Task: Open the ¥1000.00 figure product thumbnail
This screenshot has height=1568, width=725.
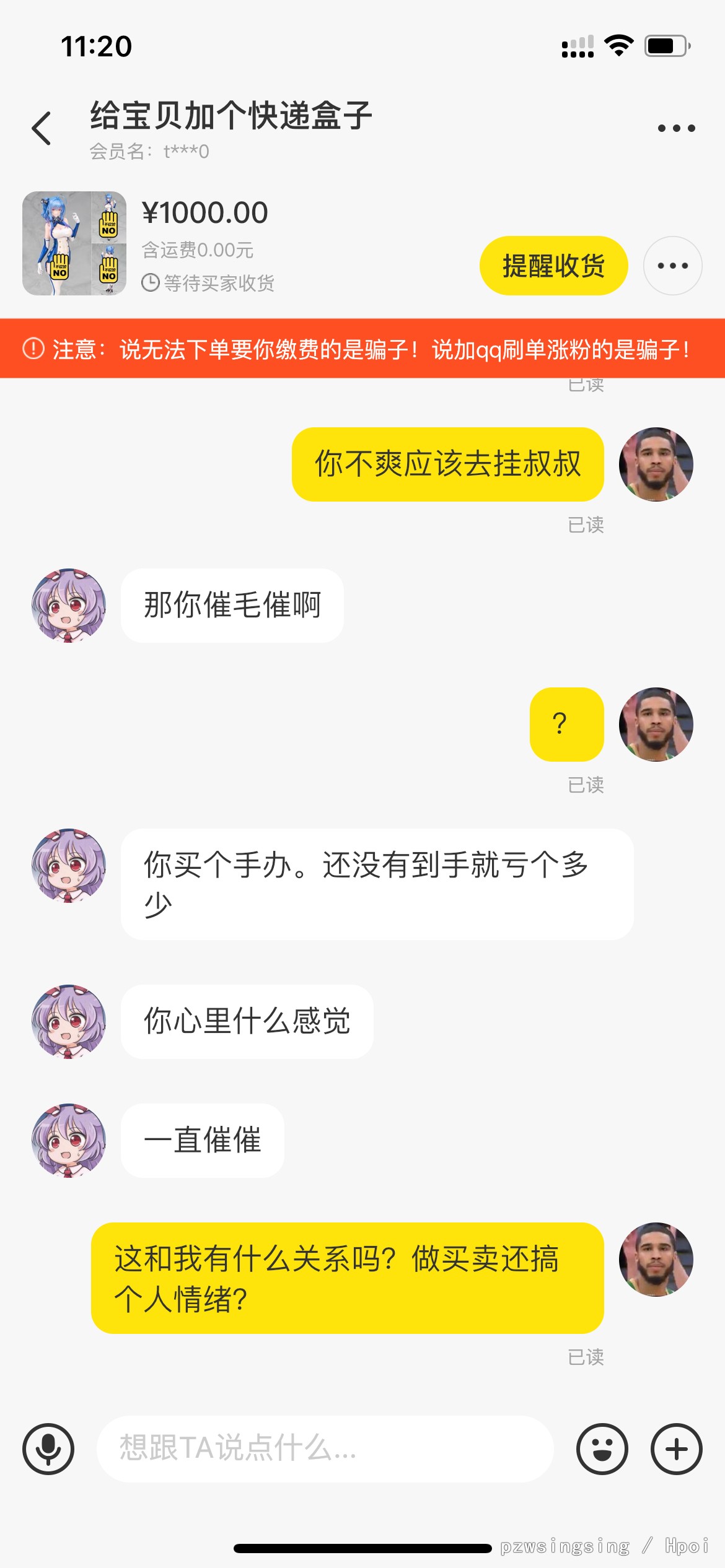Action: (74, 243)
